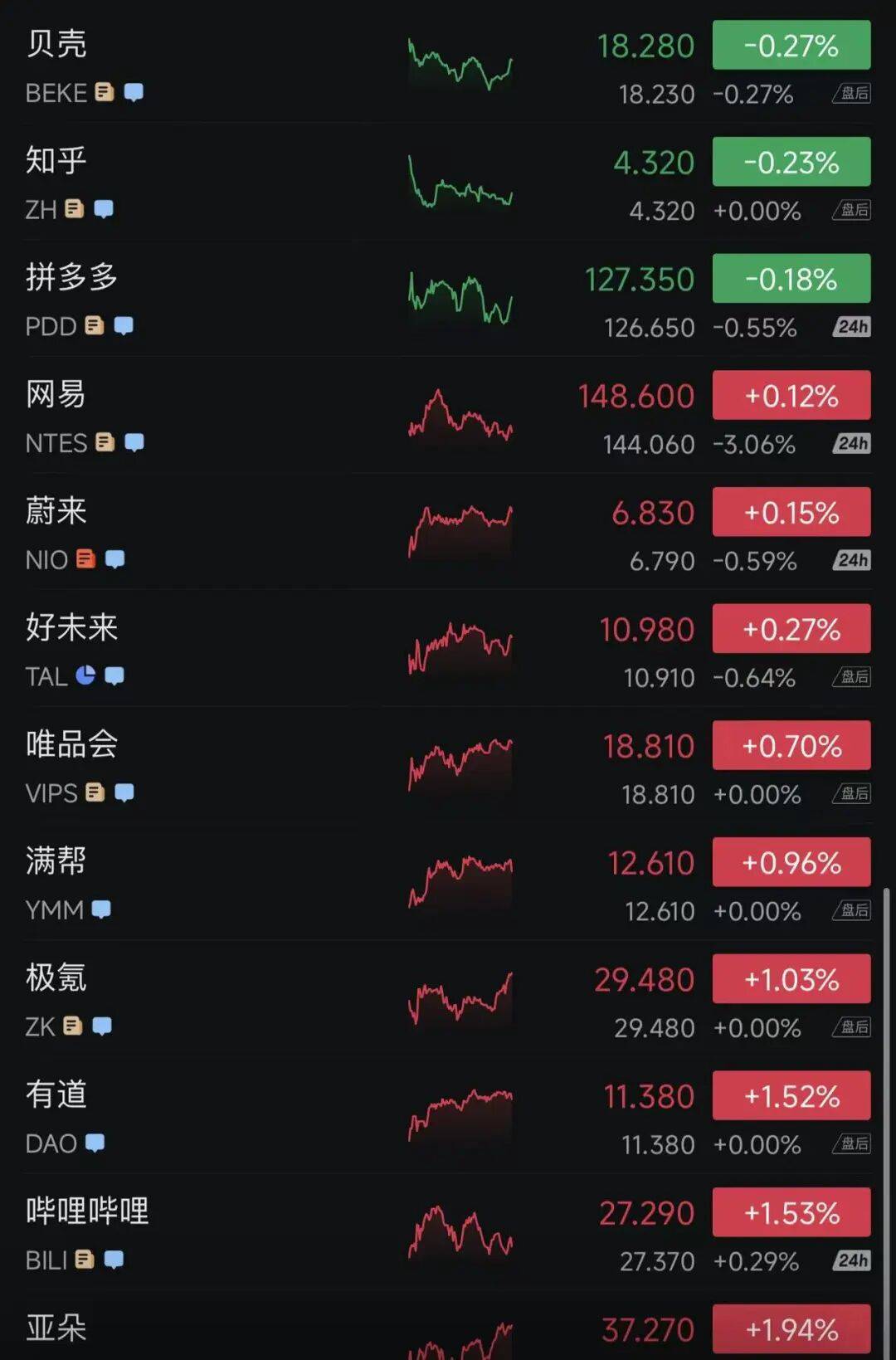Open the 好未来 stock entry
Image resolution: width=896 pixels, height=1360 pixels.
click(73, 628)
